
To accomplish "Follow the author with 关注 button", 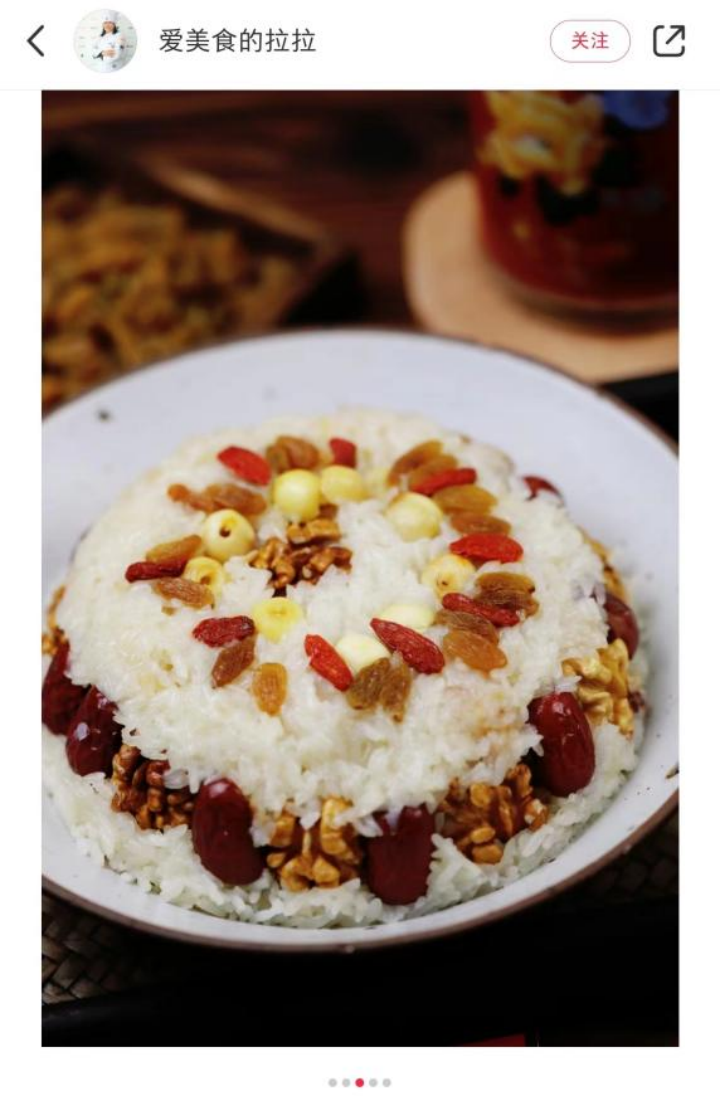I will pos(590,41).
